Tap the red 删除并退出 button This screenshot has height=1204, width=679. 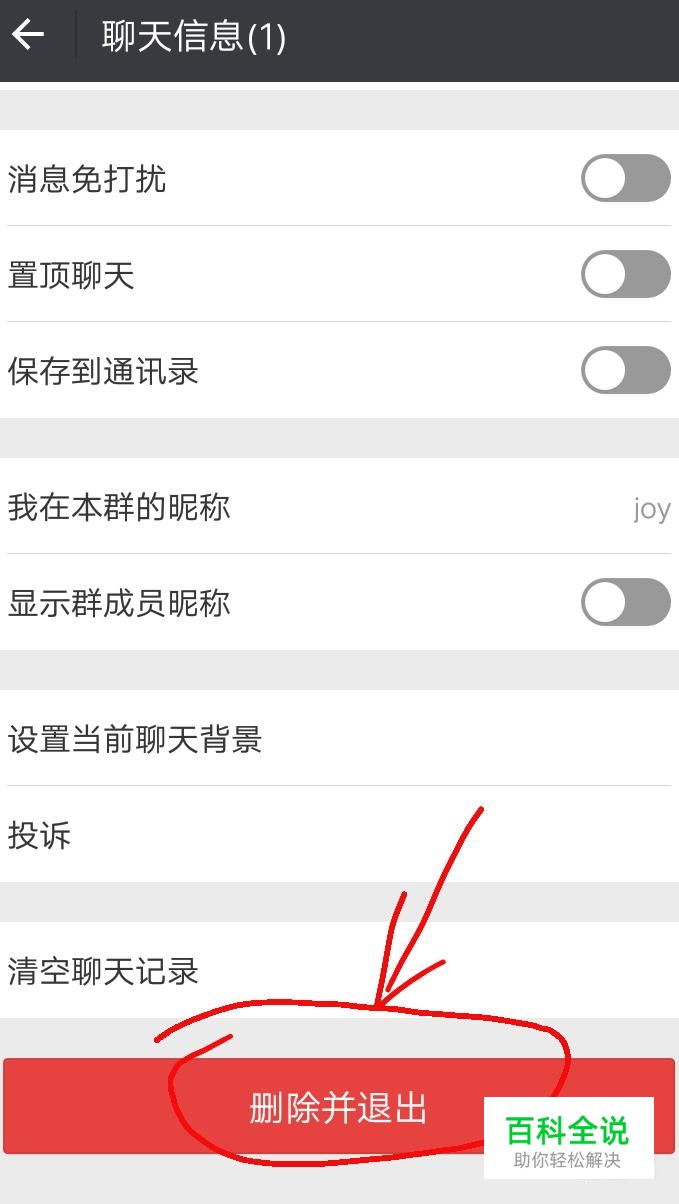339,1107
